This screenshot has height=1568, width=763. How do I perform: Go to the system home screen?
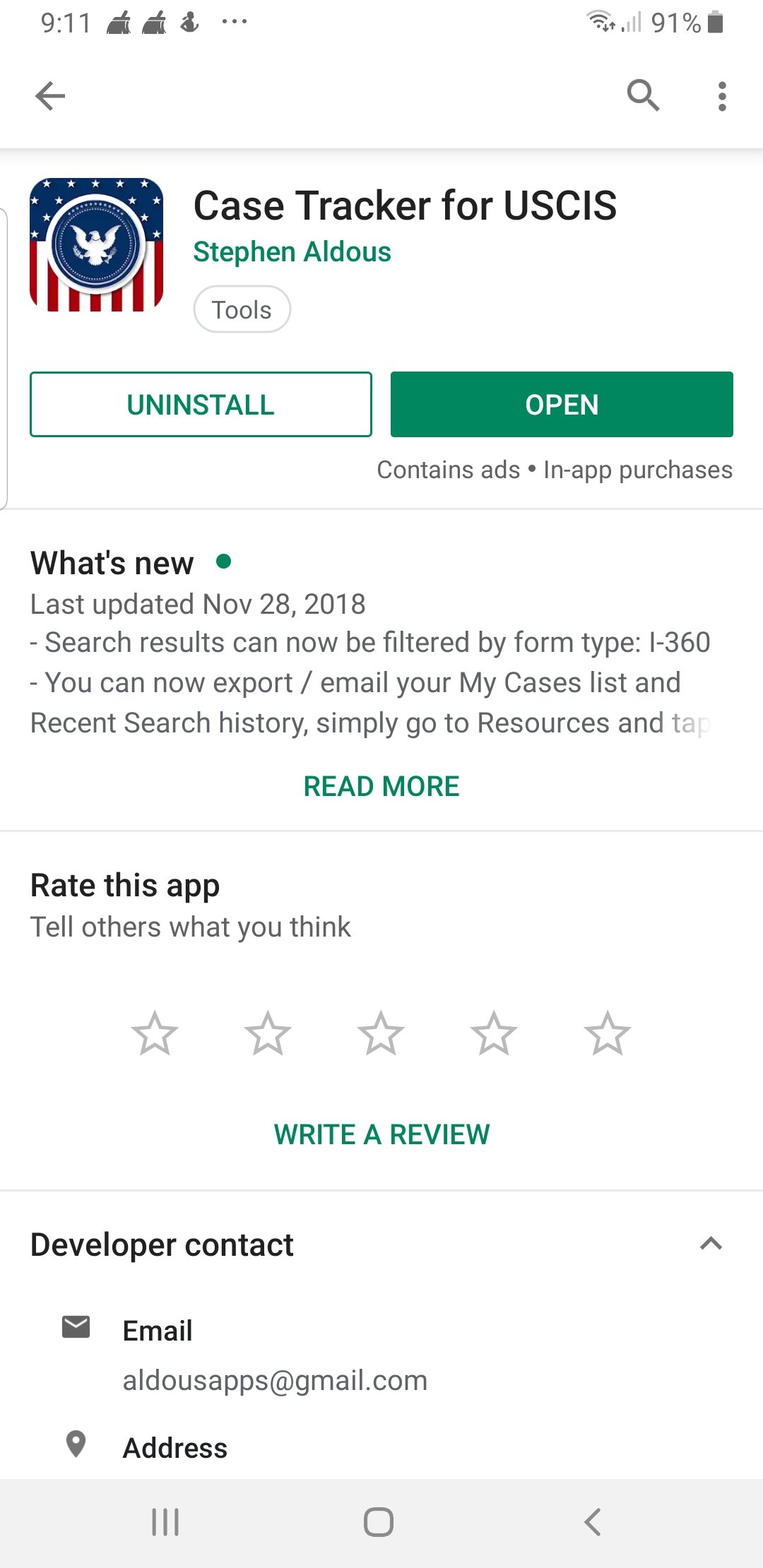(379, 1522)
